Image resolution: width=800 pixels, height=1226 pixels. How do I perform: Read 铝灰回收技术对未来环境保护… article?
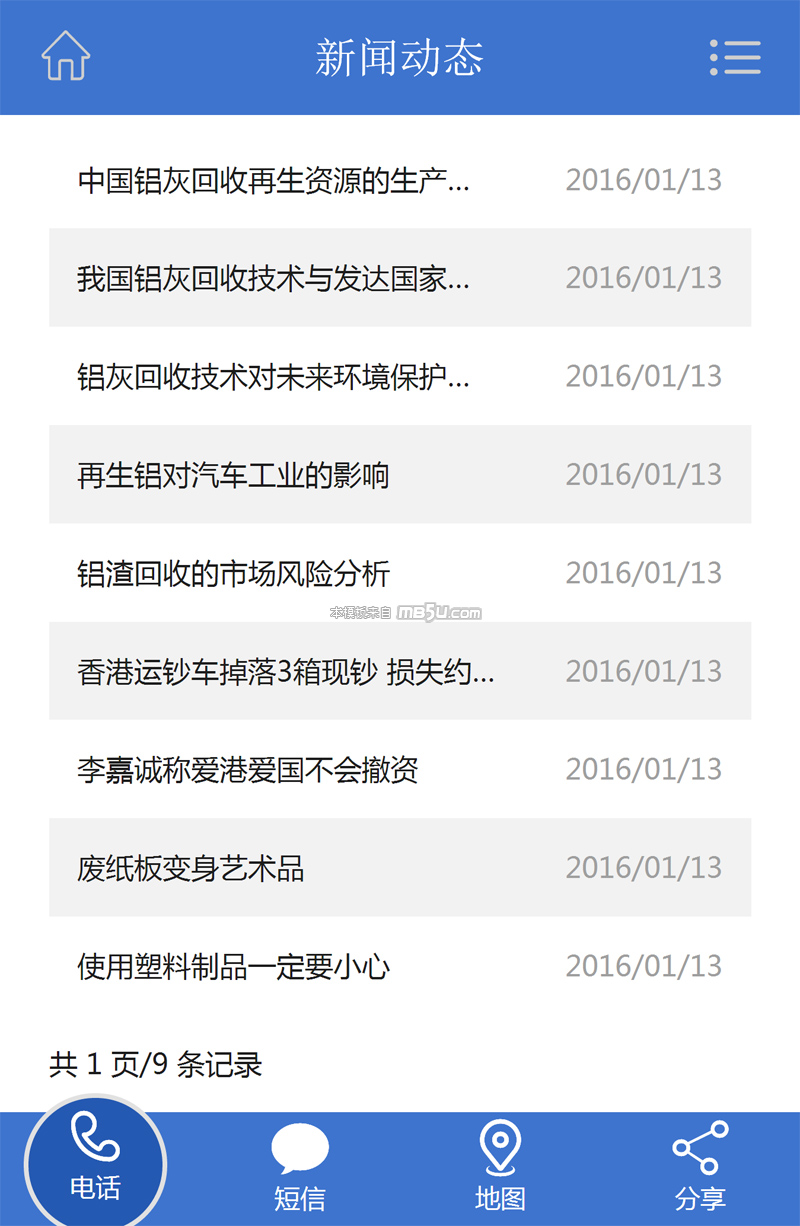(273, 376)
